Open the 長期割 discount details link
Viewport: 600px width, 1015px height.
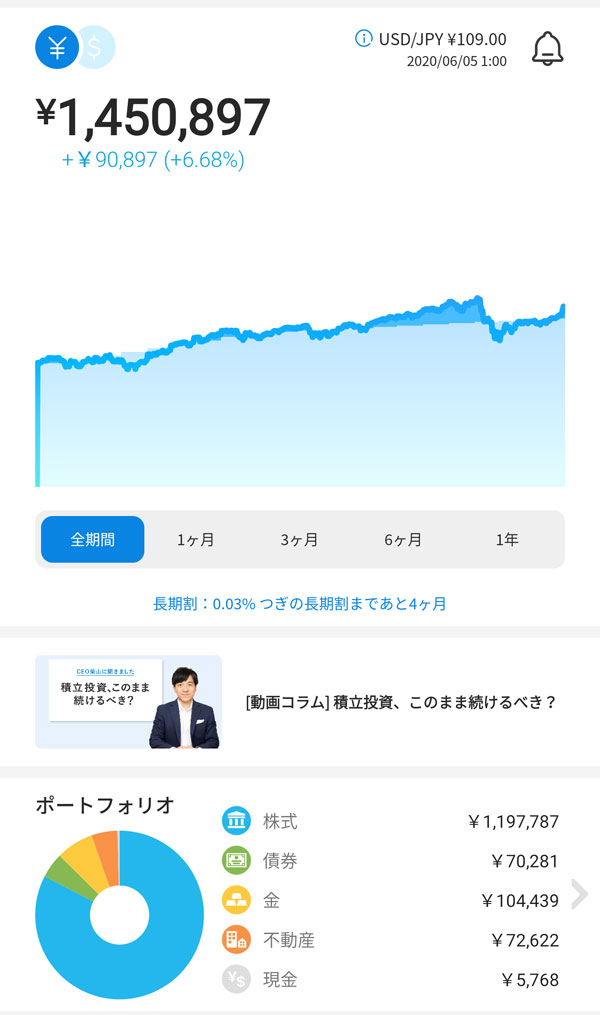click(299, 603)
